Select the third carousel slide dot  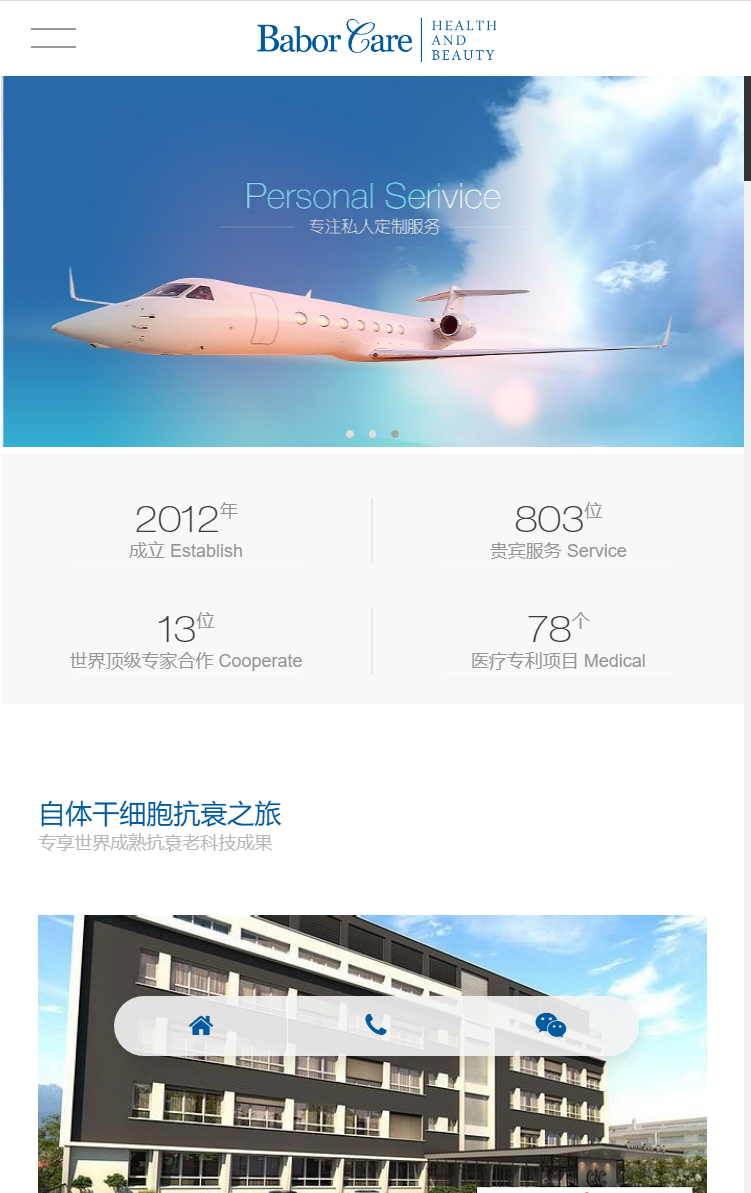point(395,434)
